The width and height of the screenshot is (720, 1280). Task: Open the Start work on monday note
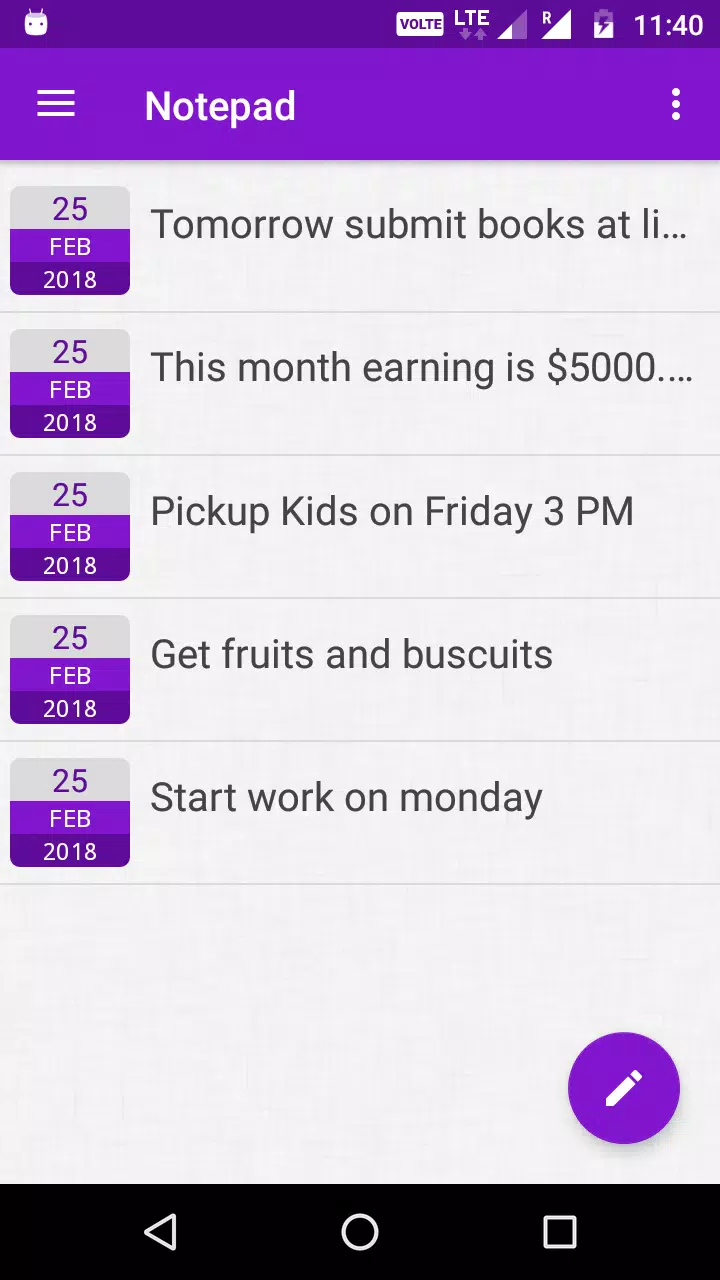pyautogui.click(x=360, y=813)
